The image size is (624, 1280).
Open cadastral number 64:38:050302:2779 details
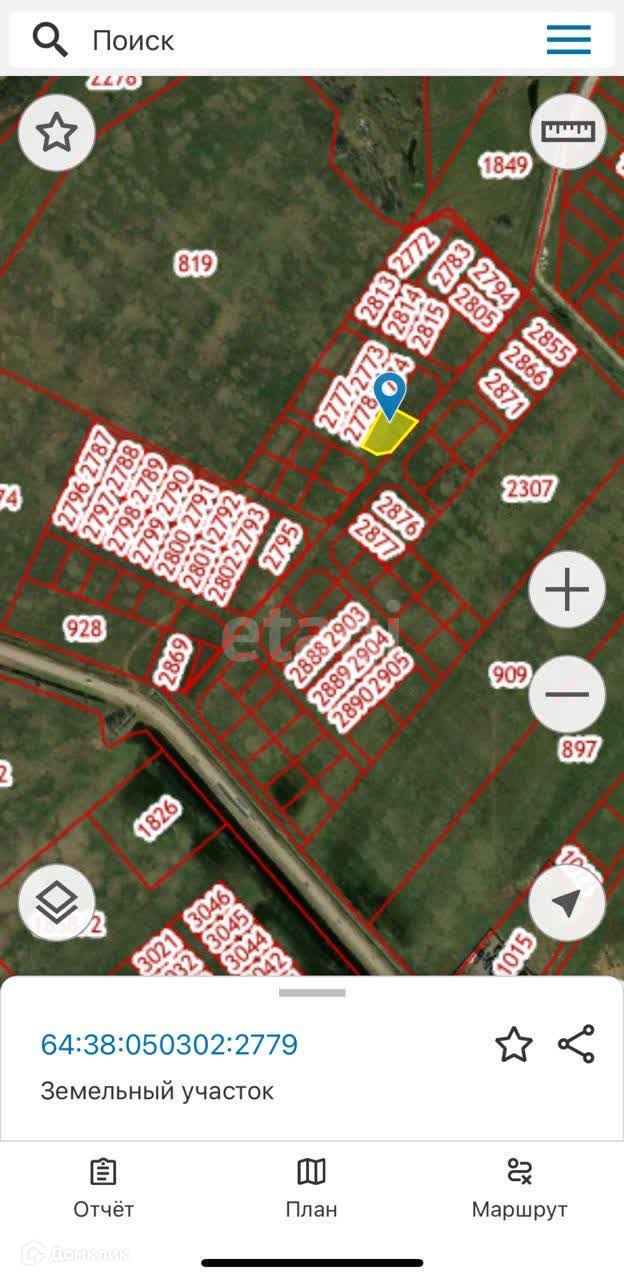[169, 1045]
